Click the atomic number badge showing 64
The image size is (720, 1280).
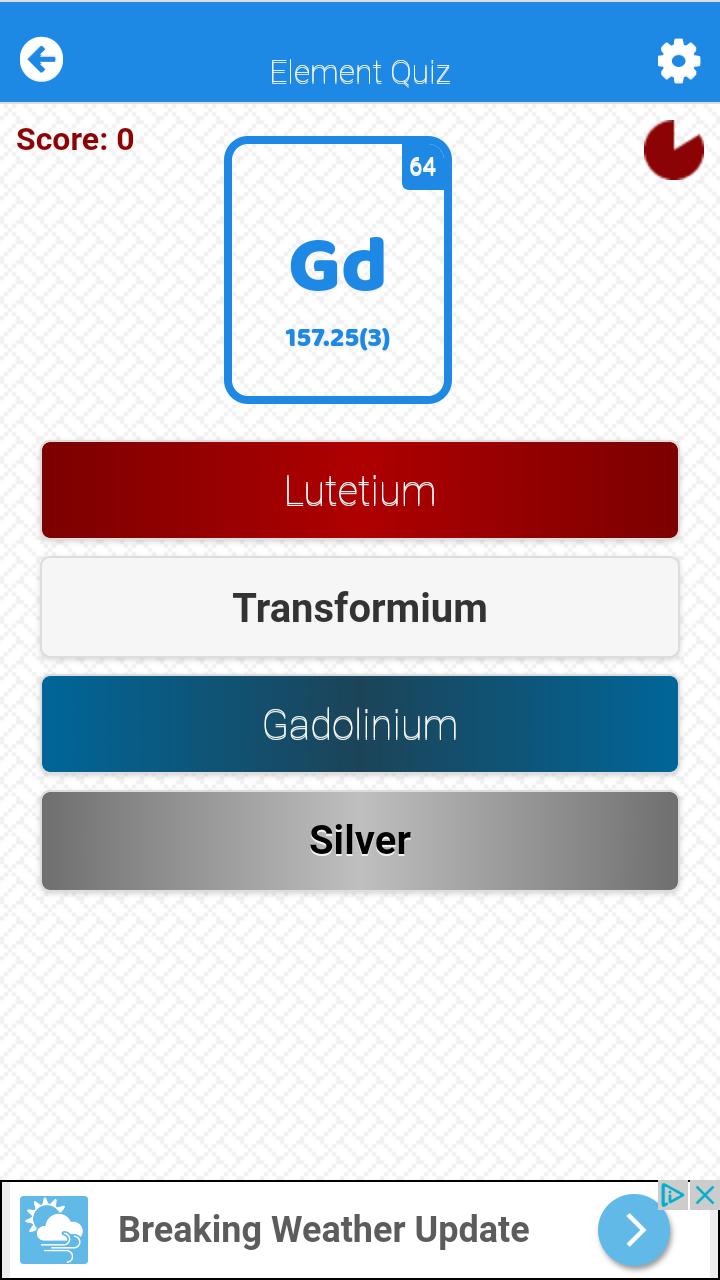(x=423, y=167)
